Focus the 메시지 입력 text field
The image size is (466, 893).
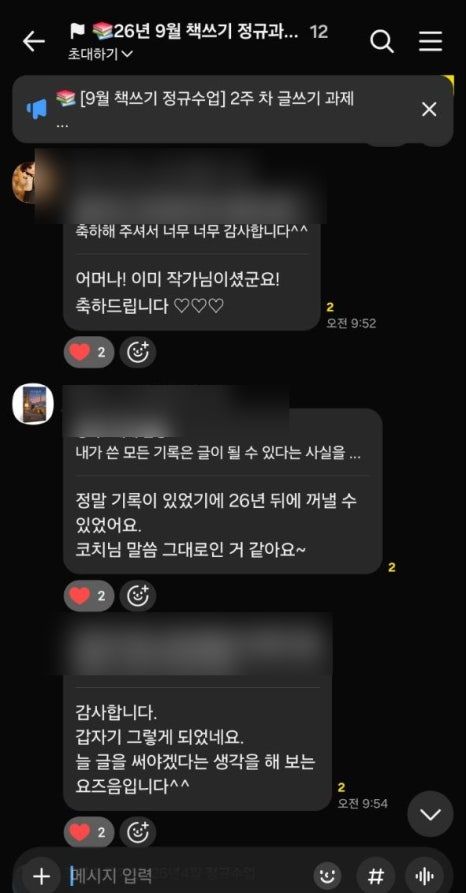point(188,875)
